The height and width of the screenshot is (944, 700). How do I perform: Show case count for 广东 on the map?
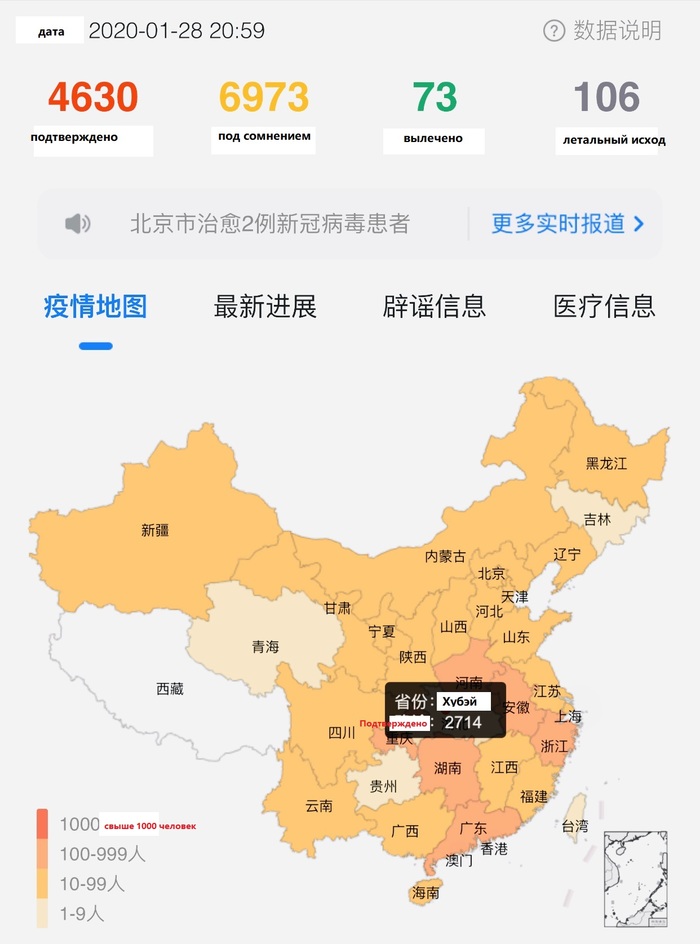tap(472, 829)
